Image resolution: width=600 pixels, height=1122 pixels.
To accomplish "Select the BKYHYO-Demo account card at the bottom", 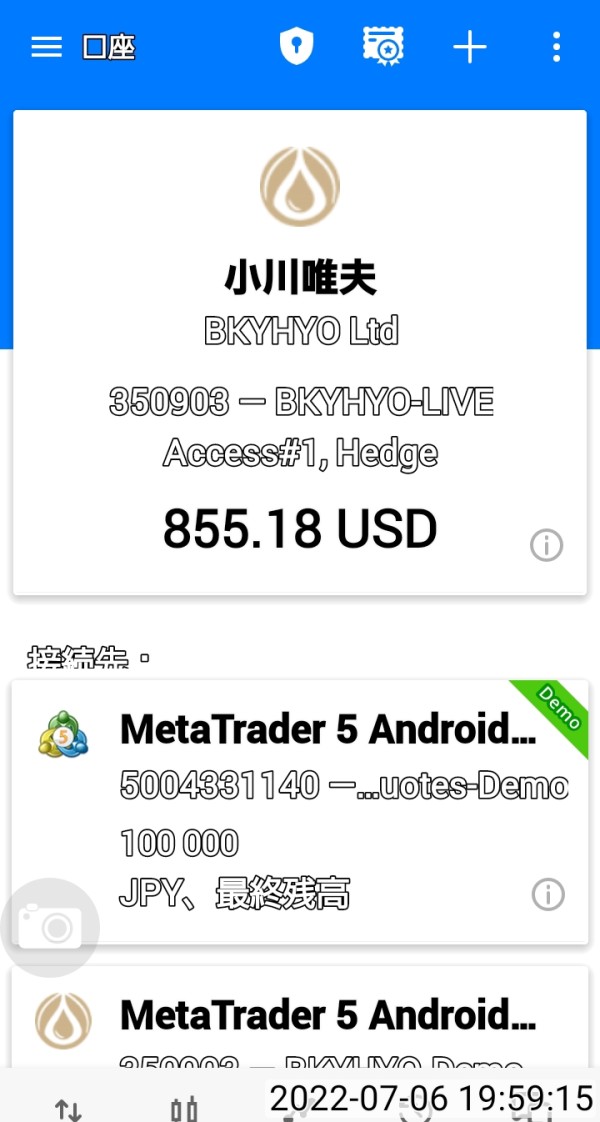I will [300, 1018].
